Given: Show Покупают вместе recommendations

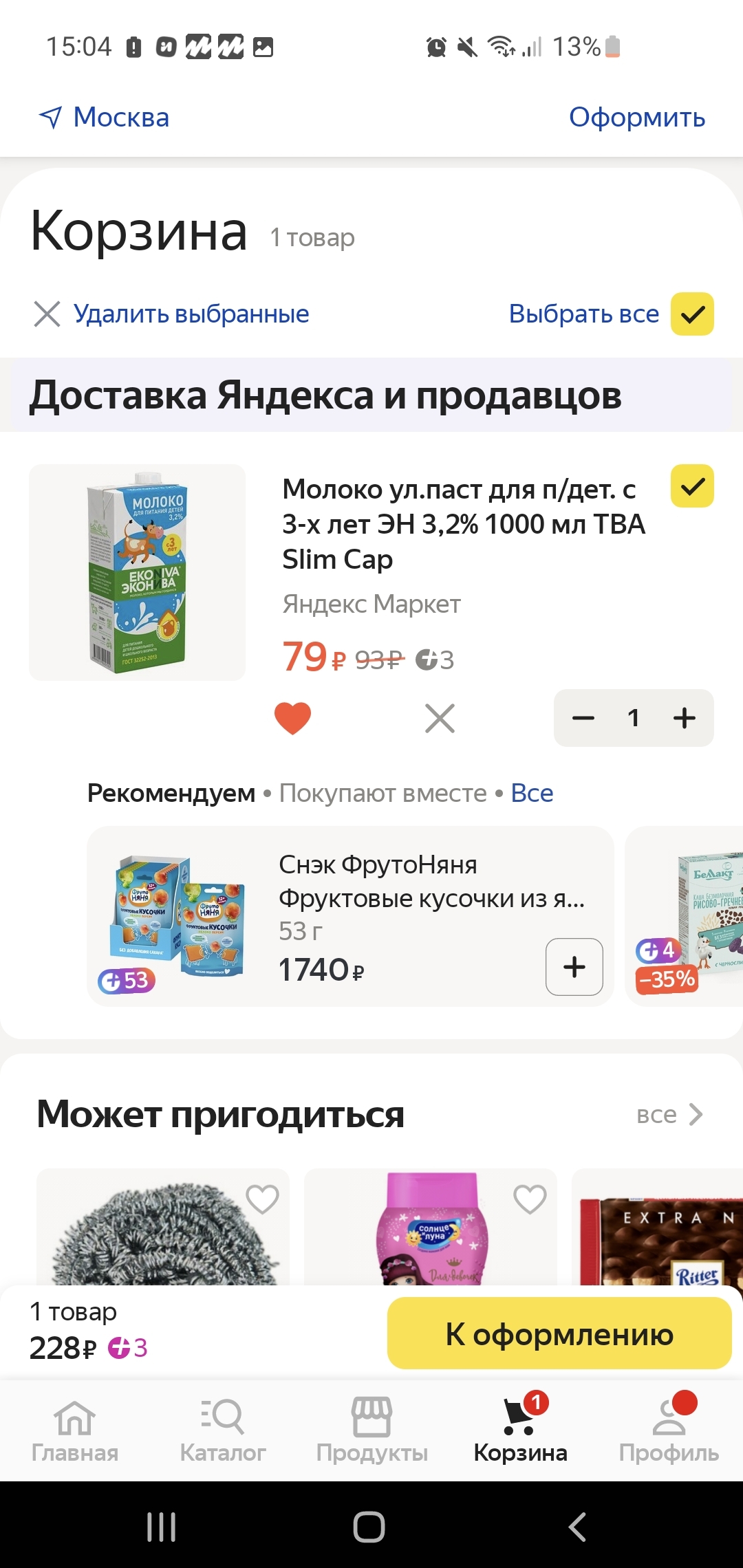Looking at the screenshot, I should pos(383,794).
